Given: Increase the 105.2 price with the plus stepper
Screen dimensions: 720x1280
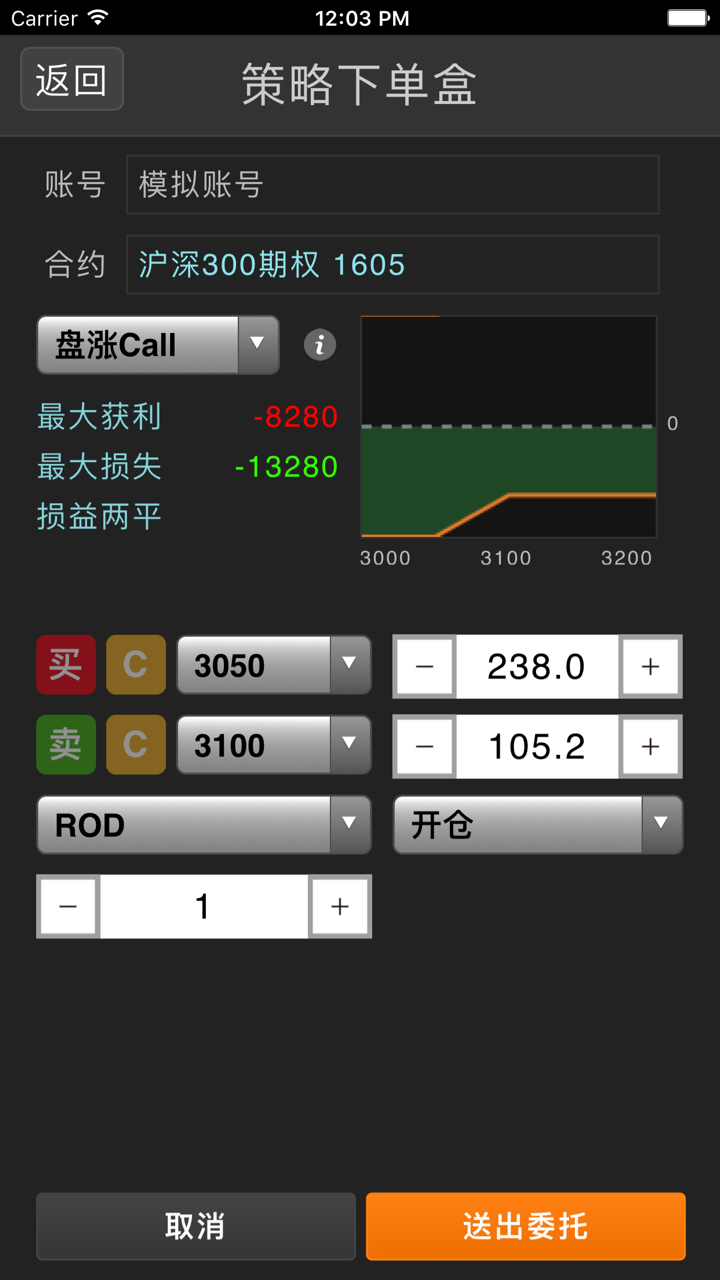Looking at the screenshot, I should tap(650, 746).
